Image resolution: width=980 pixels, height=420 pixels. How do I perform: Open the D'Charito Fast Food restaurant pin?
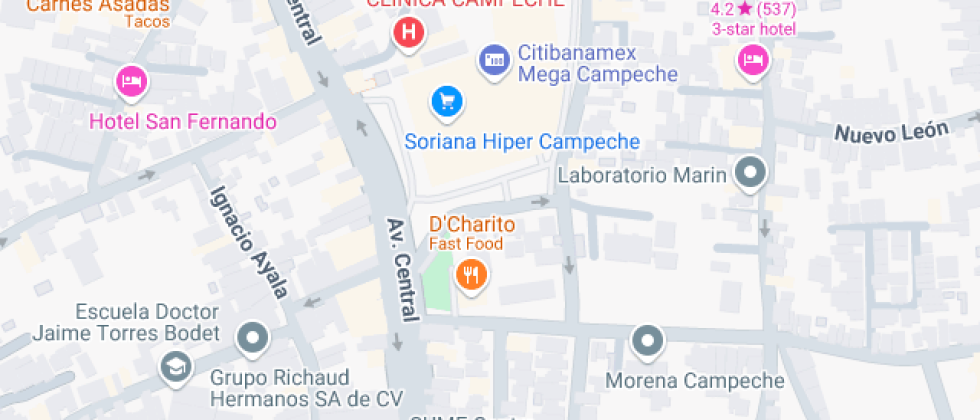click(471, 274)
